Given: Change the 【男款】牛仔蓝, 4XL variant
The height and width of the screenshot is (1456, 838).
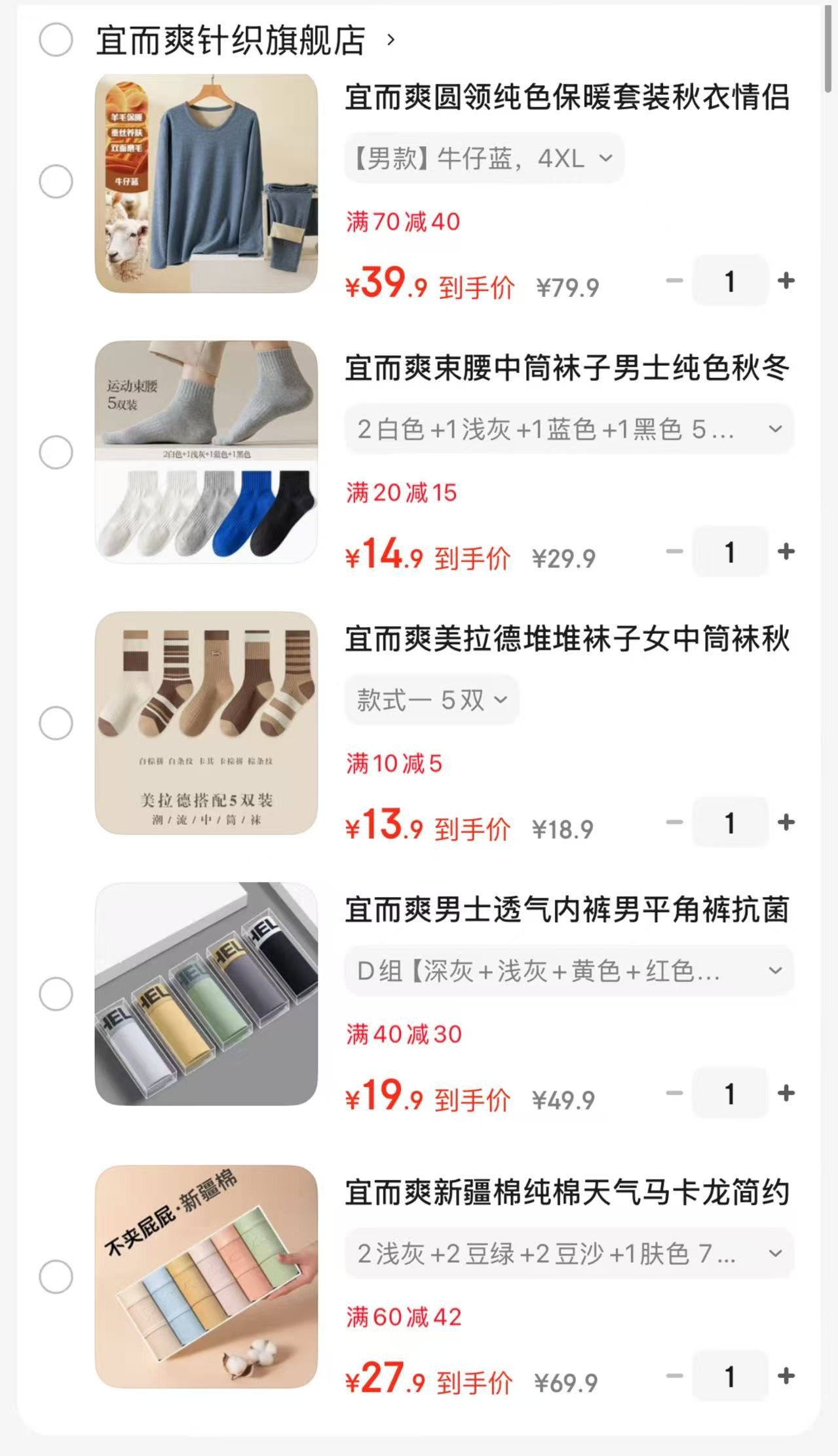Looking at the screenshot, I should click(484, 158).
